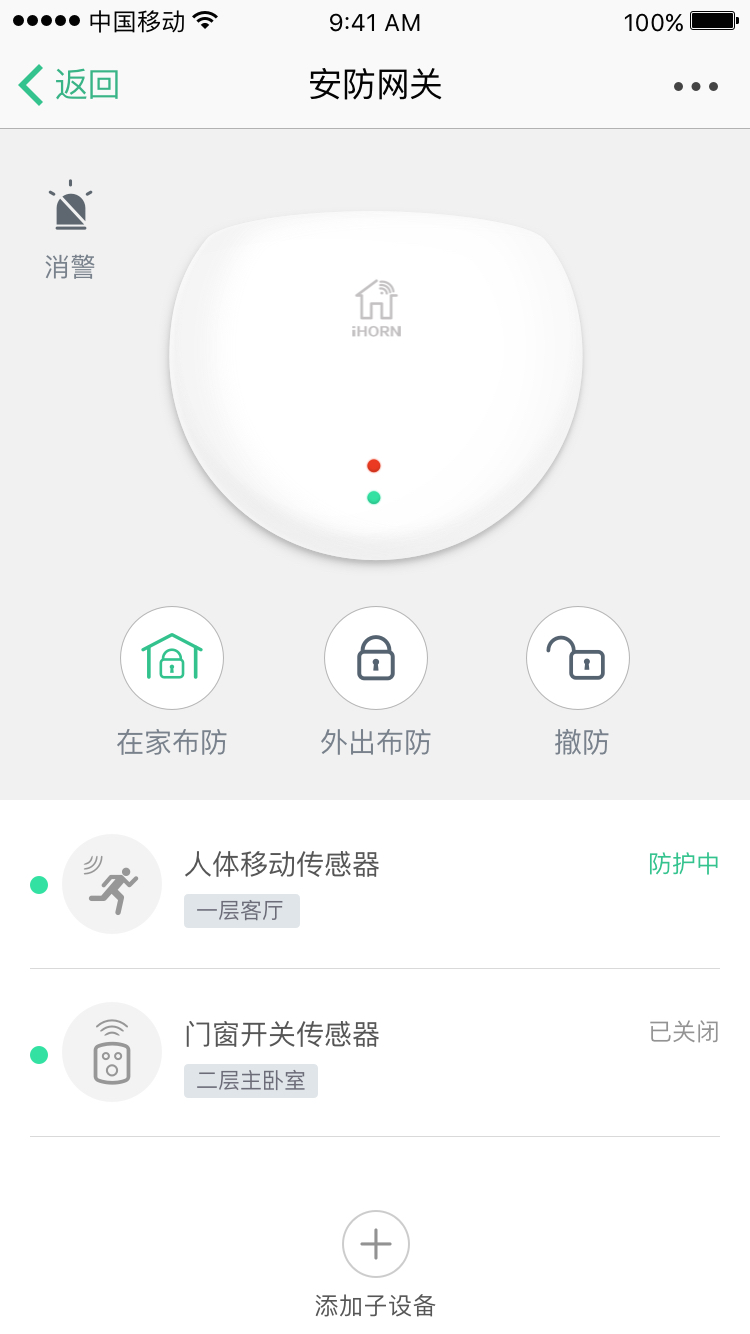
Task: Open the three-dot overflow menu
Action: tap(695, 86)
